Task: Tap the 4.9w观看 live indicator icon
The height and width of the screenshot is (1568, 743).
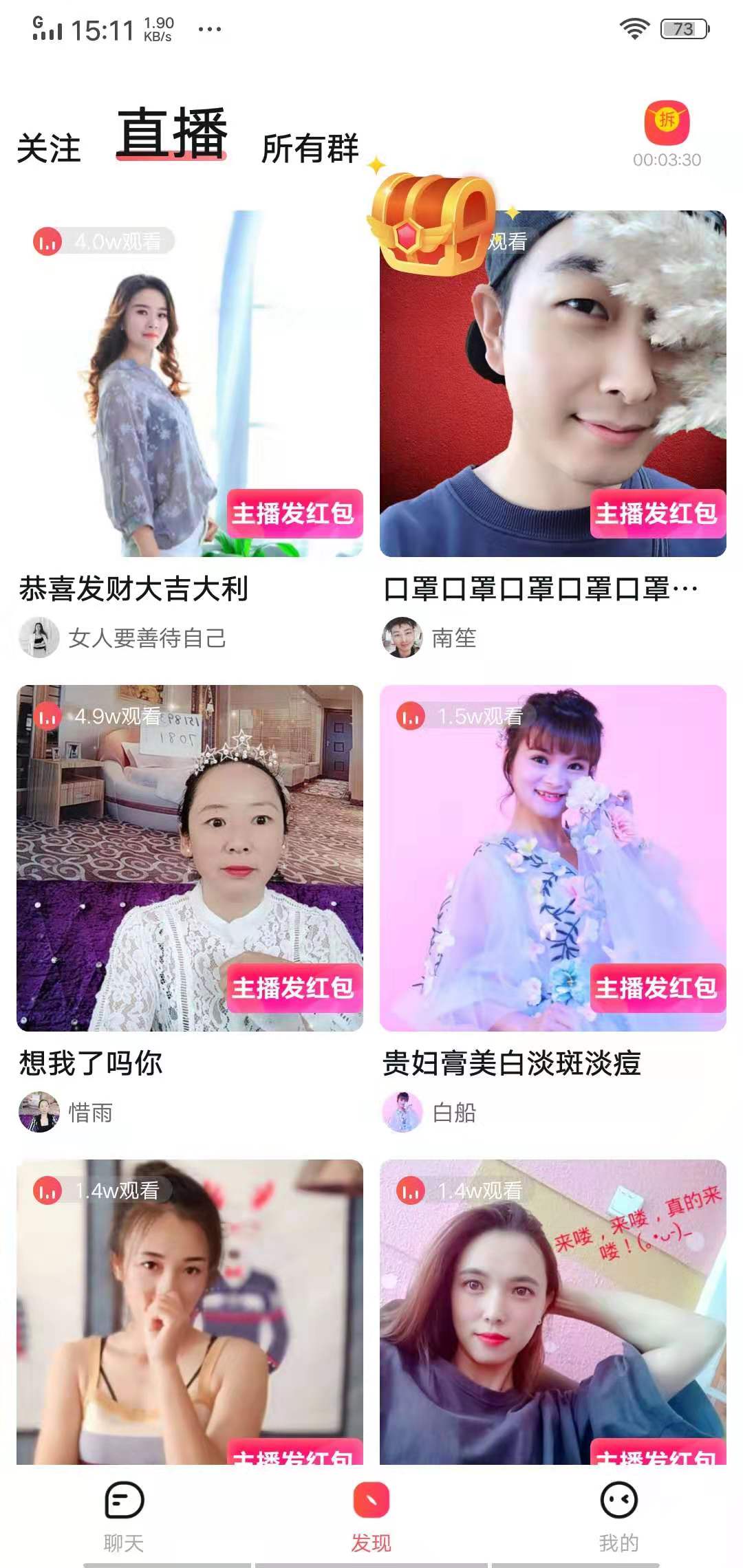Action: pyautogui.click(x=101, y=717)
